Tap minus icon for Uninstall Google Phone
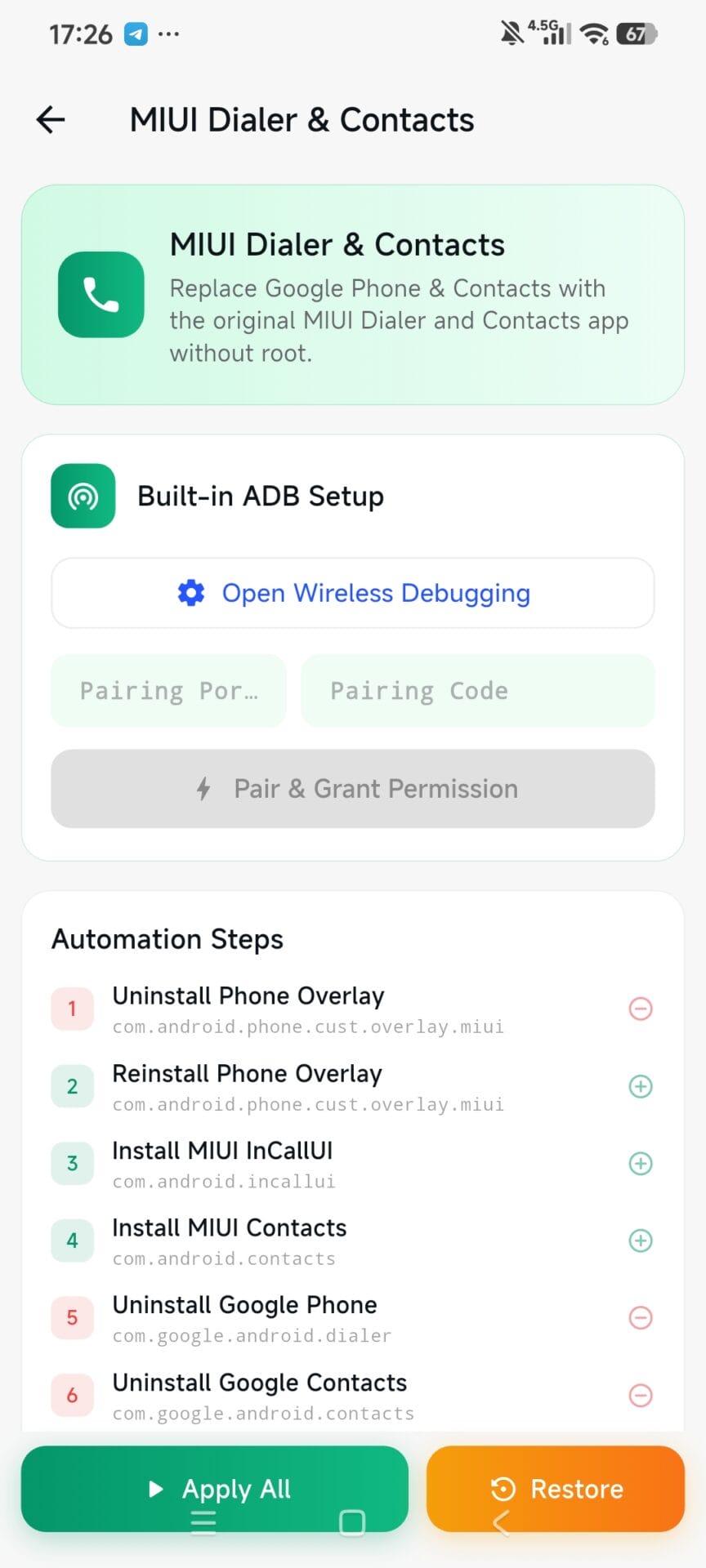706x1568 pixels. pyautogui.click(x=640, y=1317)
